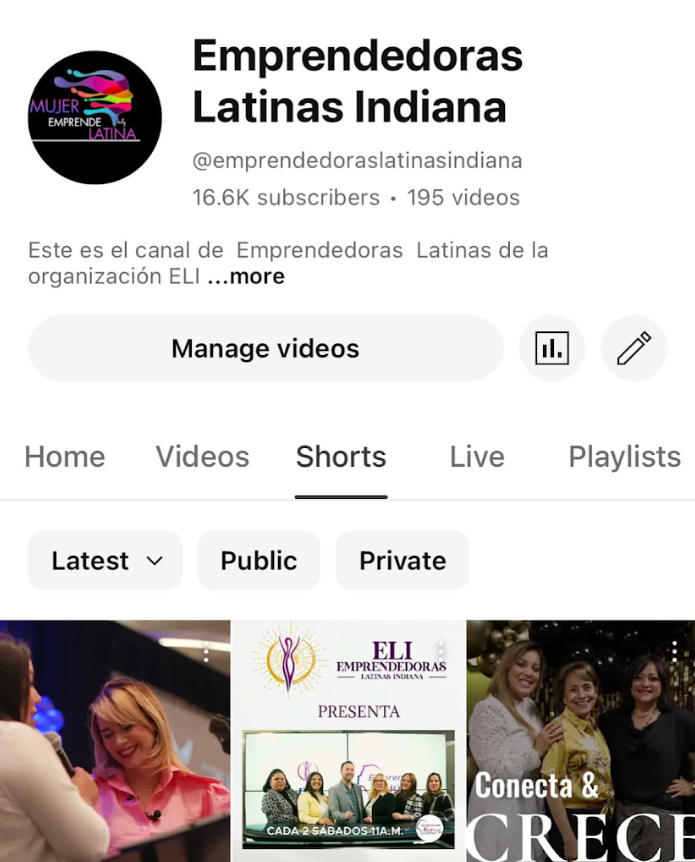
Task: Open channel analytics chart icon
Action: point(552,348)
